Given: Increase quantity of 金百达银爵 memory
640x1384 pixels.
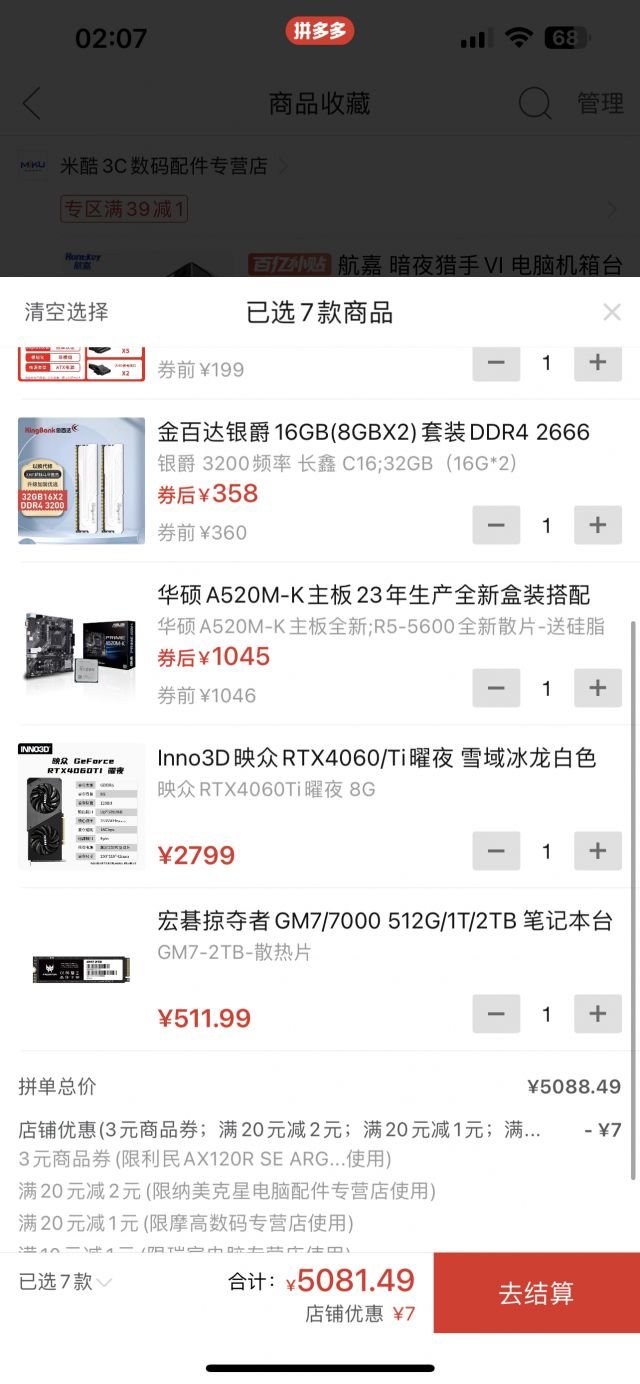Looking at the screenshot, I should point(598,525).
